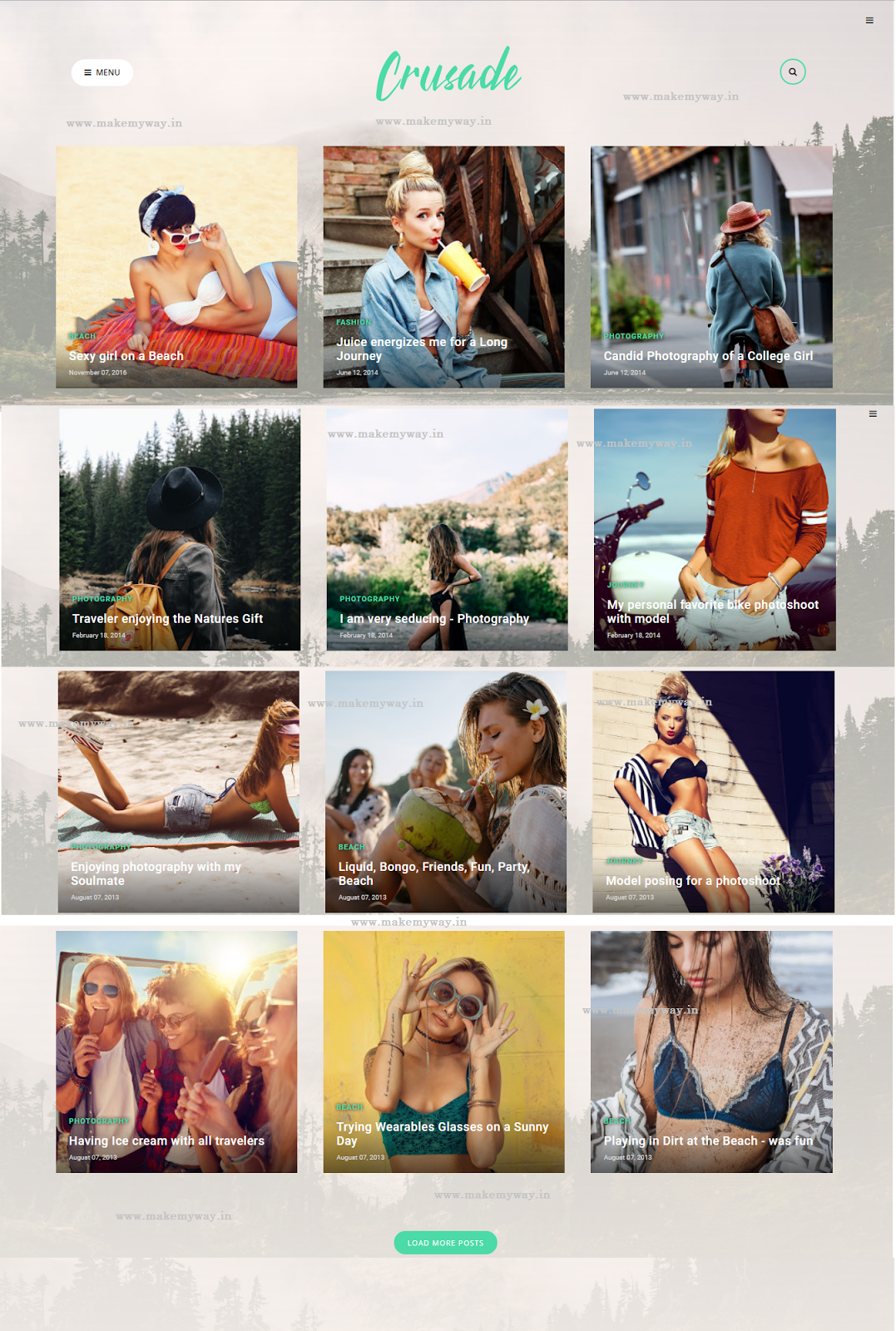Open 'Traveler enjoying the Natures Gift' post
Viewport: 896px width, 1331px height.
point(167,619)
